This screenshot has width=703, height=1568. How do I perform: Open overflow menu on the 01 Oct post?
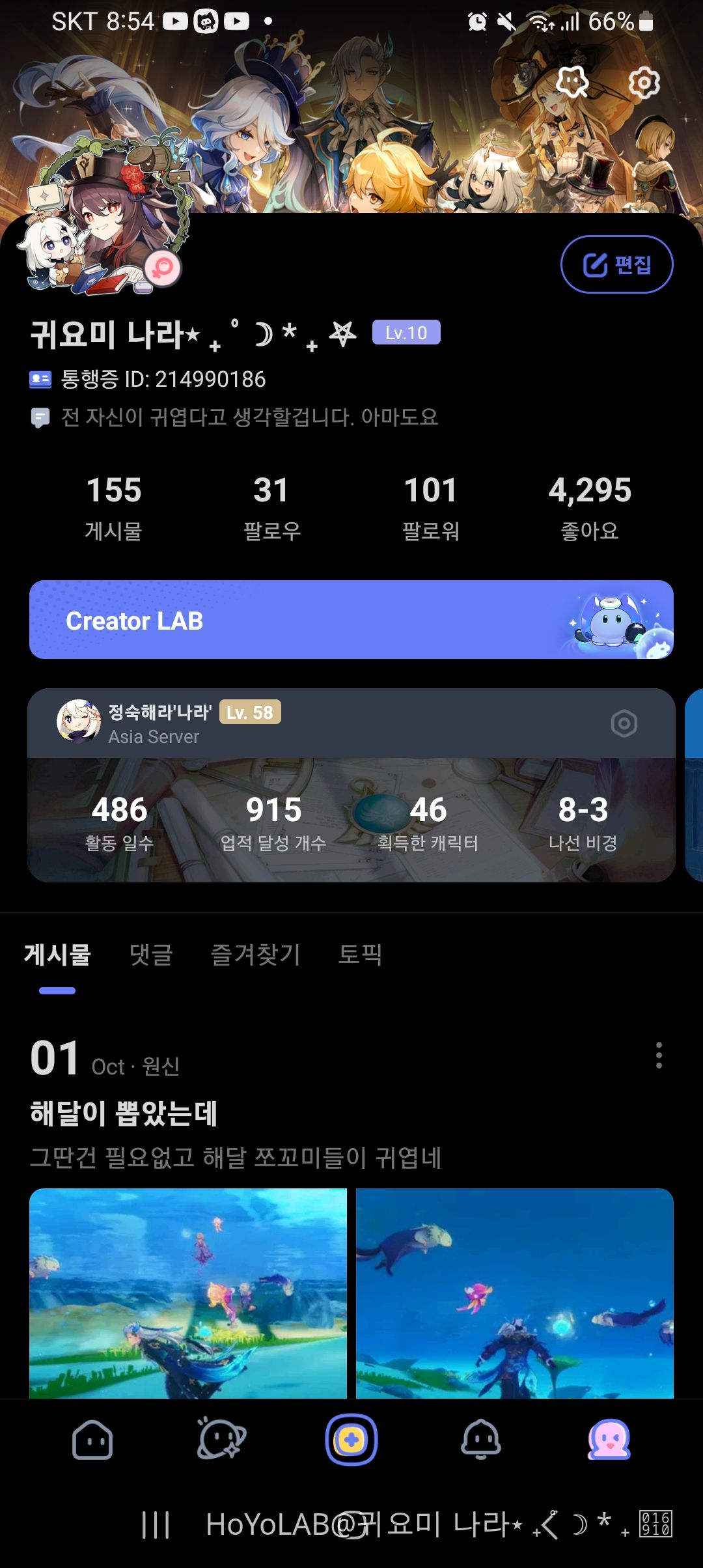click(x=659, y=1055)
